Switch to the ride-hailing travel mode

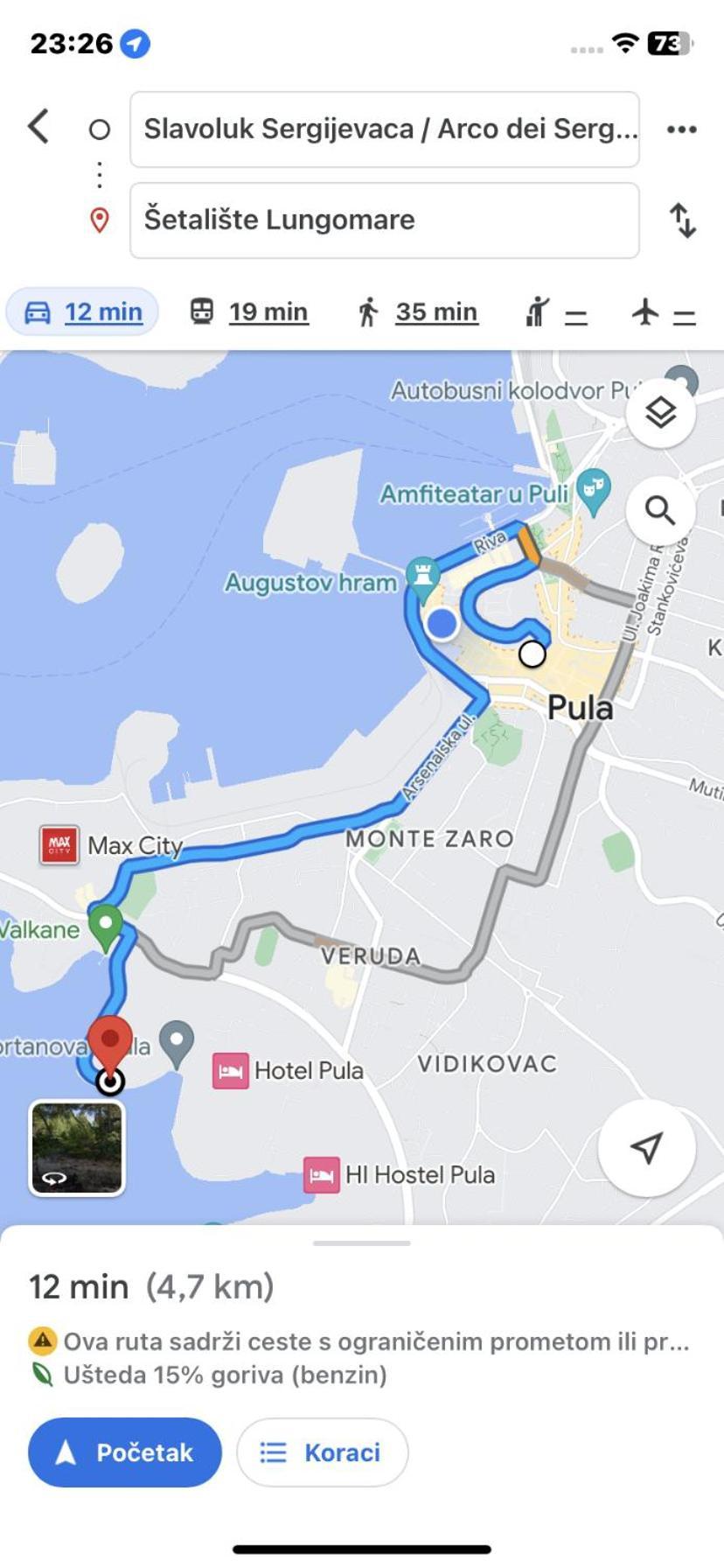click(x=555, y=312)
